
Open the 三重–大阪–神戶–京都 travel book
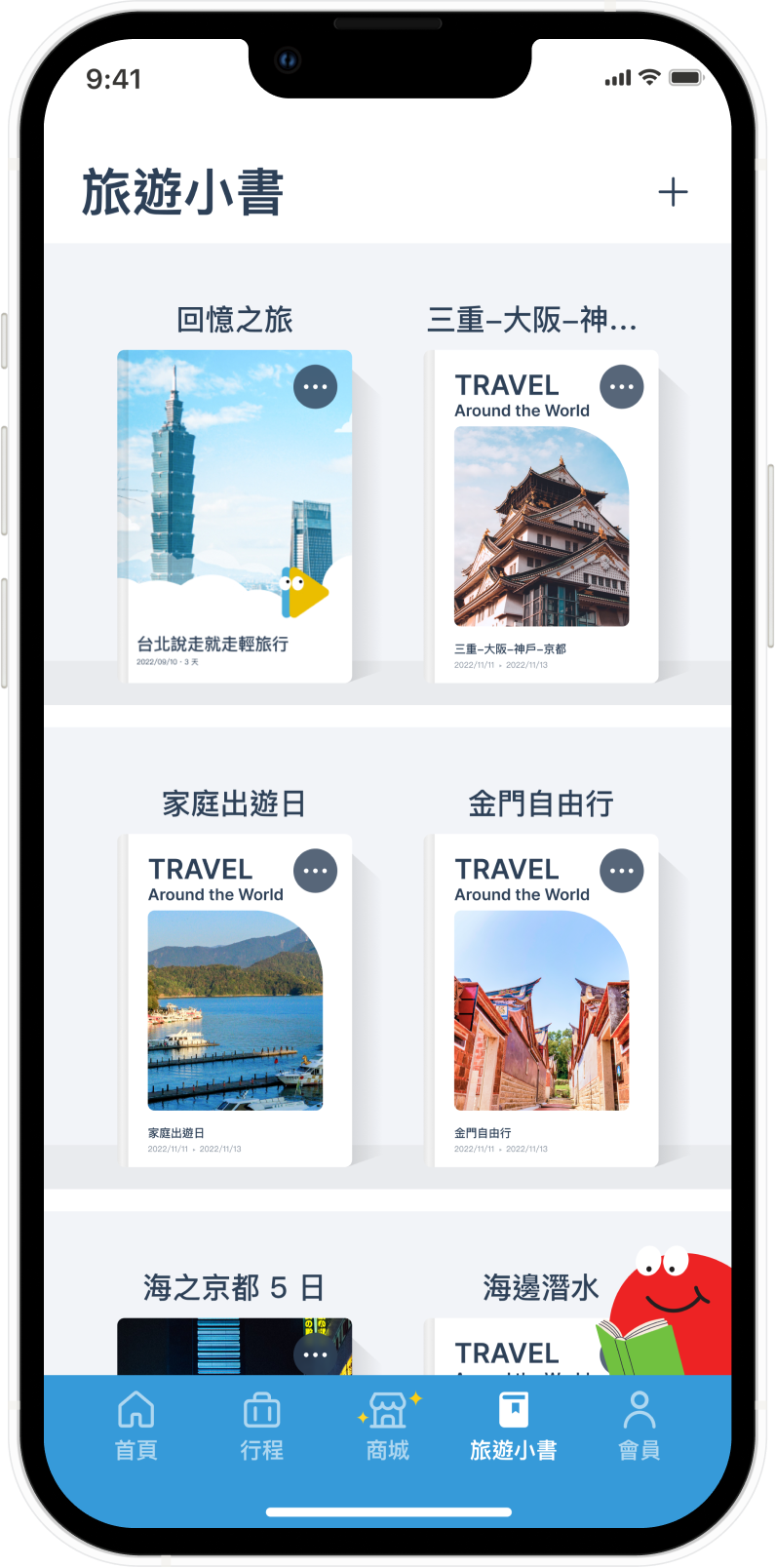[x=542, y=527]
